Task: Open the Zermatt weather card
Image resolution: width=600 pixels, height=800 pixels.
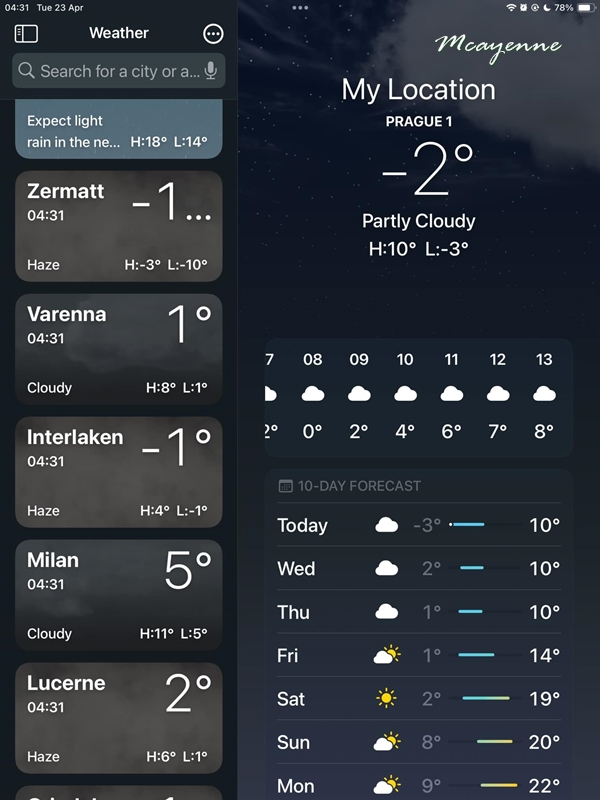Action: (119, 226)
